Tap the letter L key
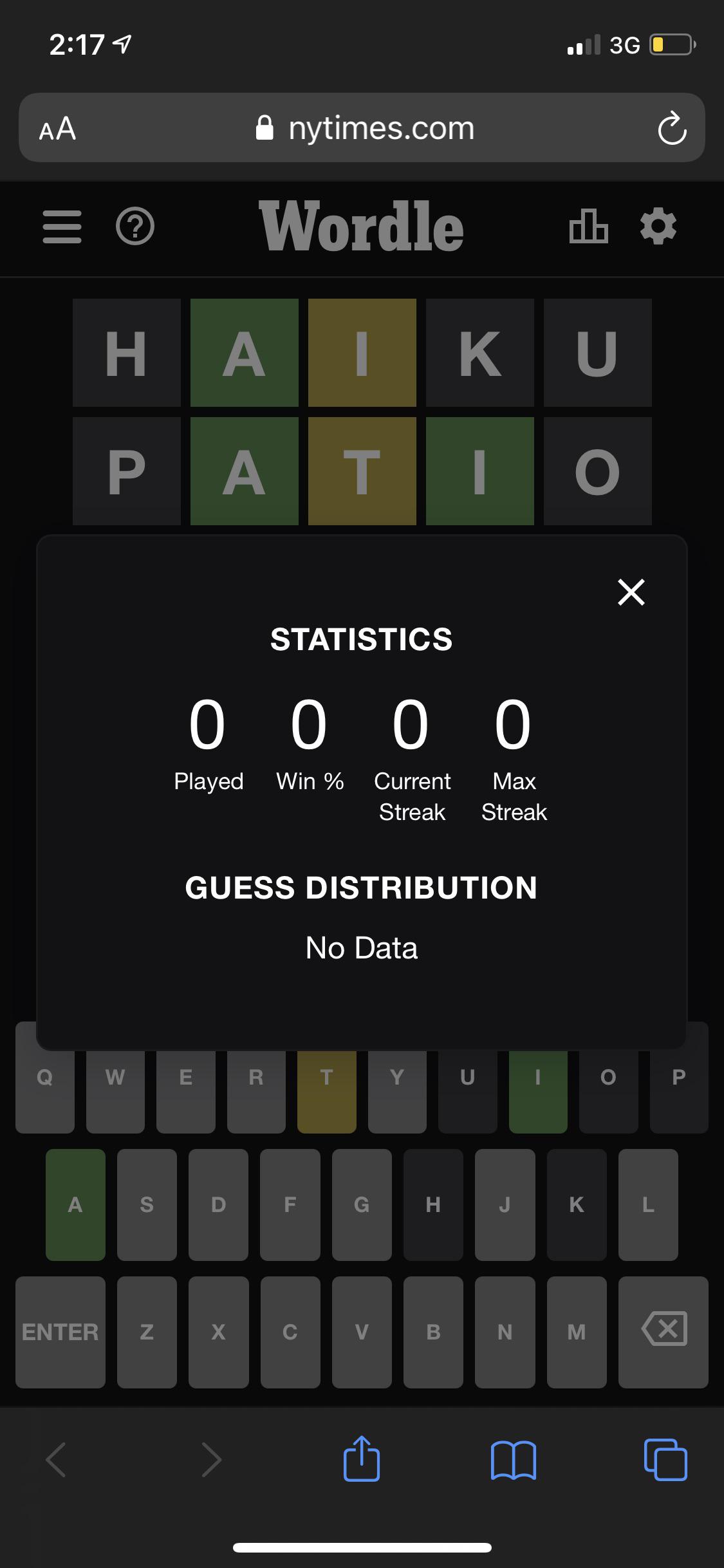724x1568 pixels. click(x=648, y=1204)
